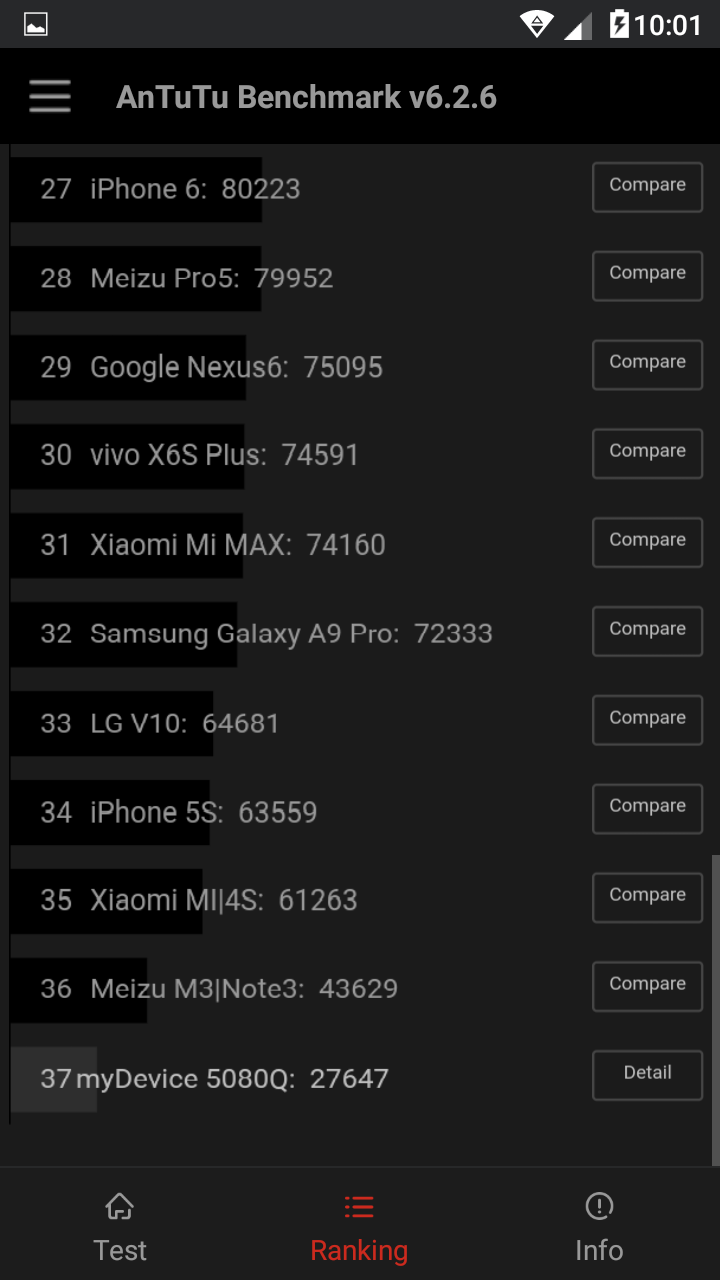Image resolution: width=720 pixels, height=1280 pixels.
Task: Compare with iPhone 6
Action: (x=647, y=187)
